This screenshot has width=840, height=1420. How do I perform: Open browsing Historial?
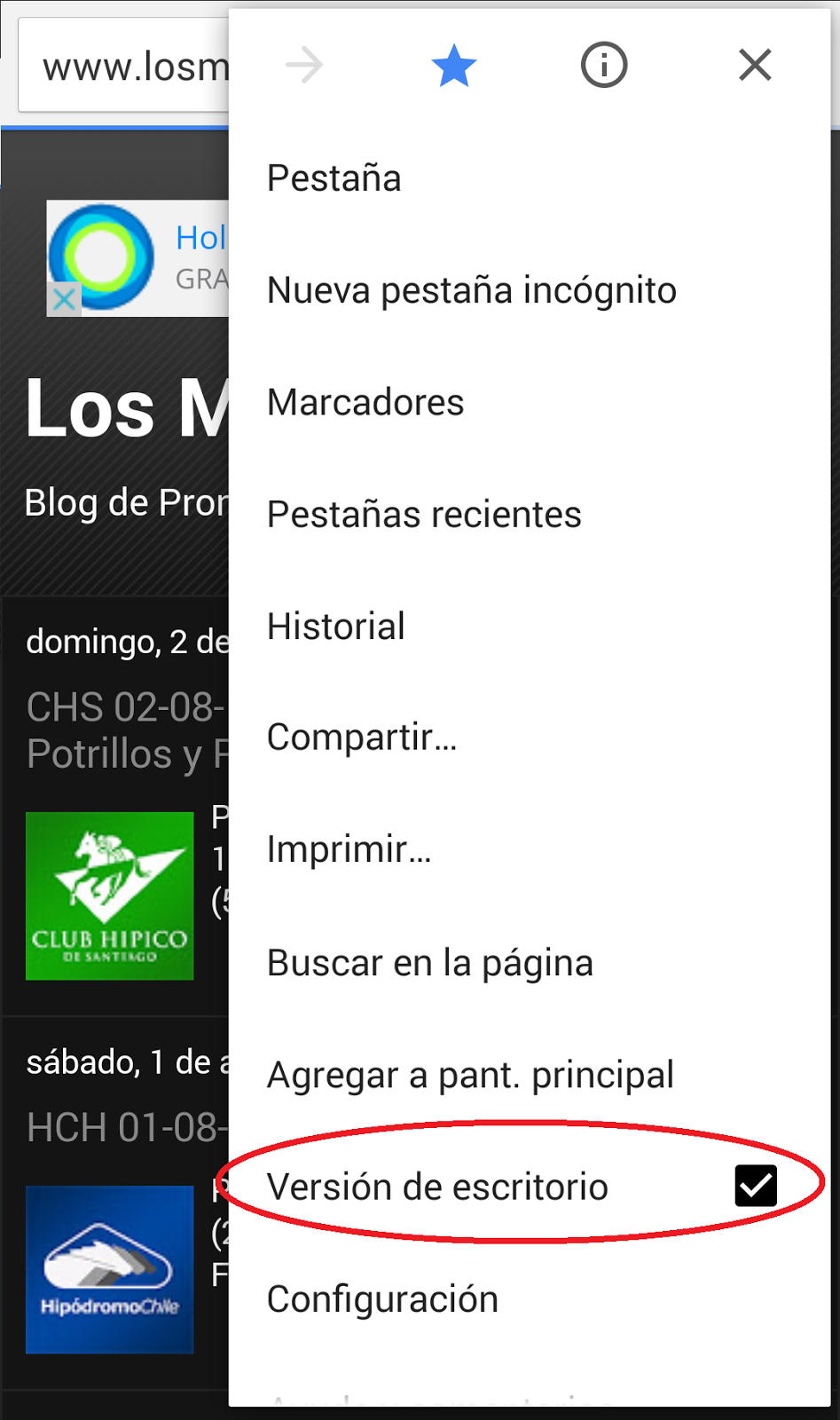(336, 627)
